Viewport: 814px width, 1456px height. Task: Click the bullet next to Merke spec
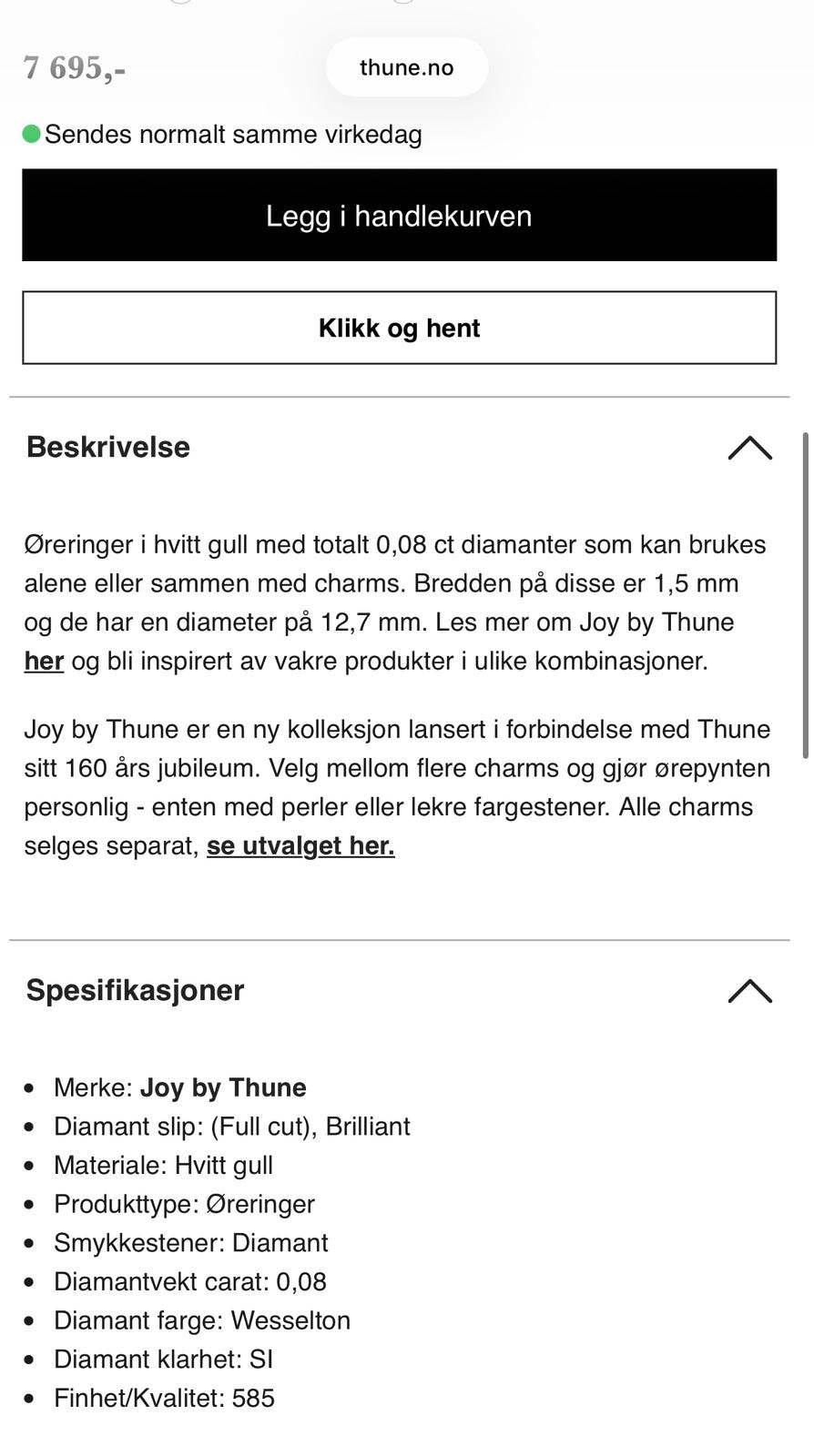click(x=30, y=1087)
